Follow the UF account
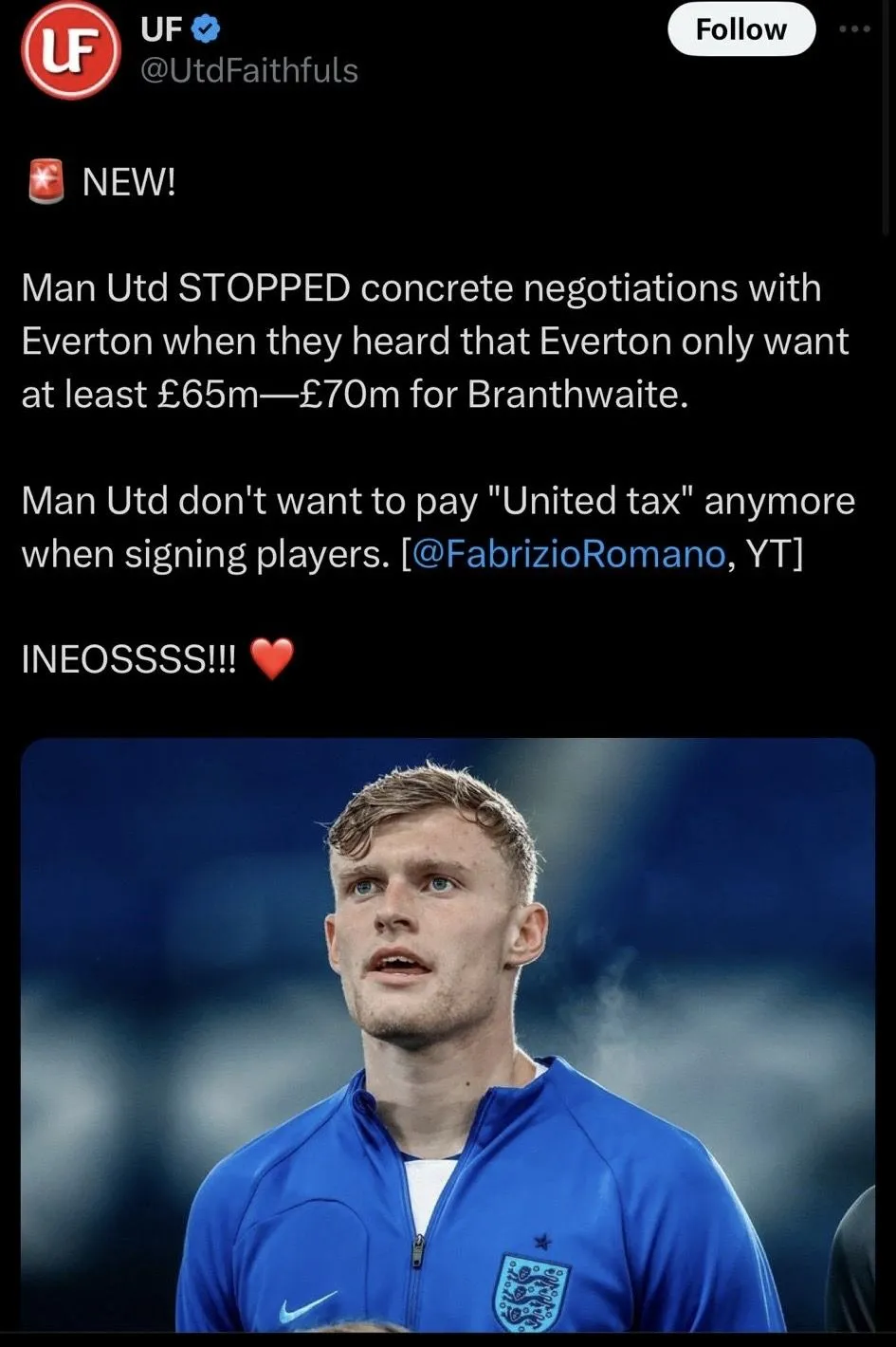Image resolution: width=896 pixels, height=1347 pixels. coord(741,29)
